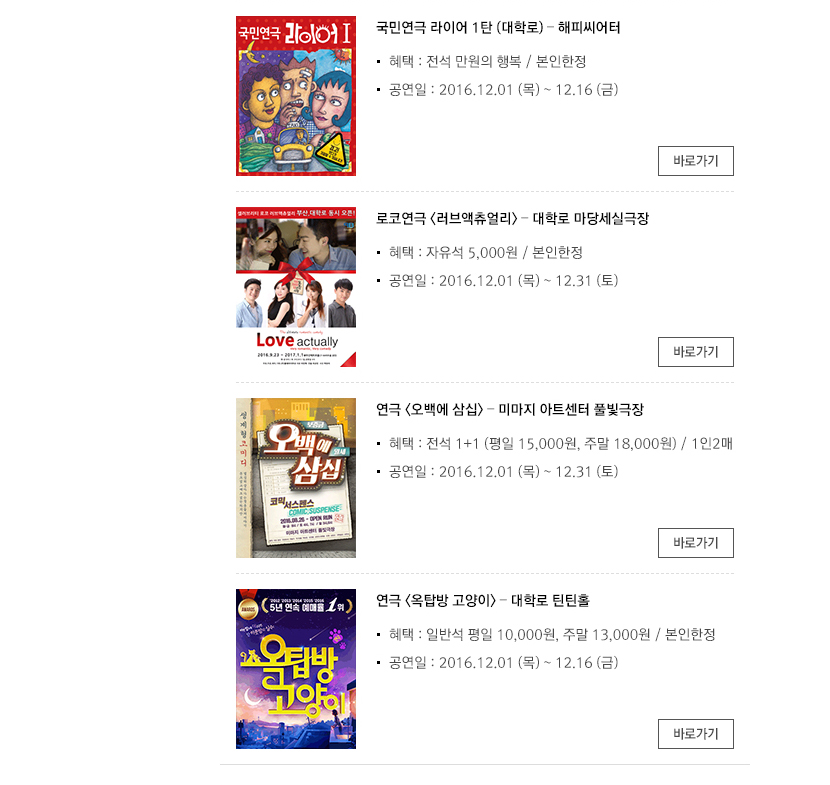Open the Love actually poster tile
This screenshot has height=785, width=830.
pyautogui.click(x=296, y=287)
